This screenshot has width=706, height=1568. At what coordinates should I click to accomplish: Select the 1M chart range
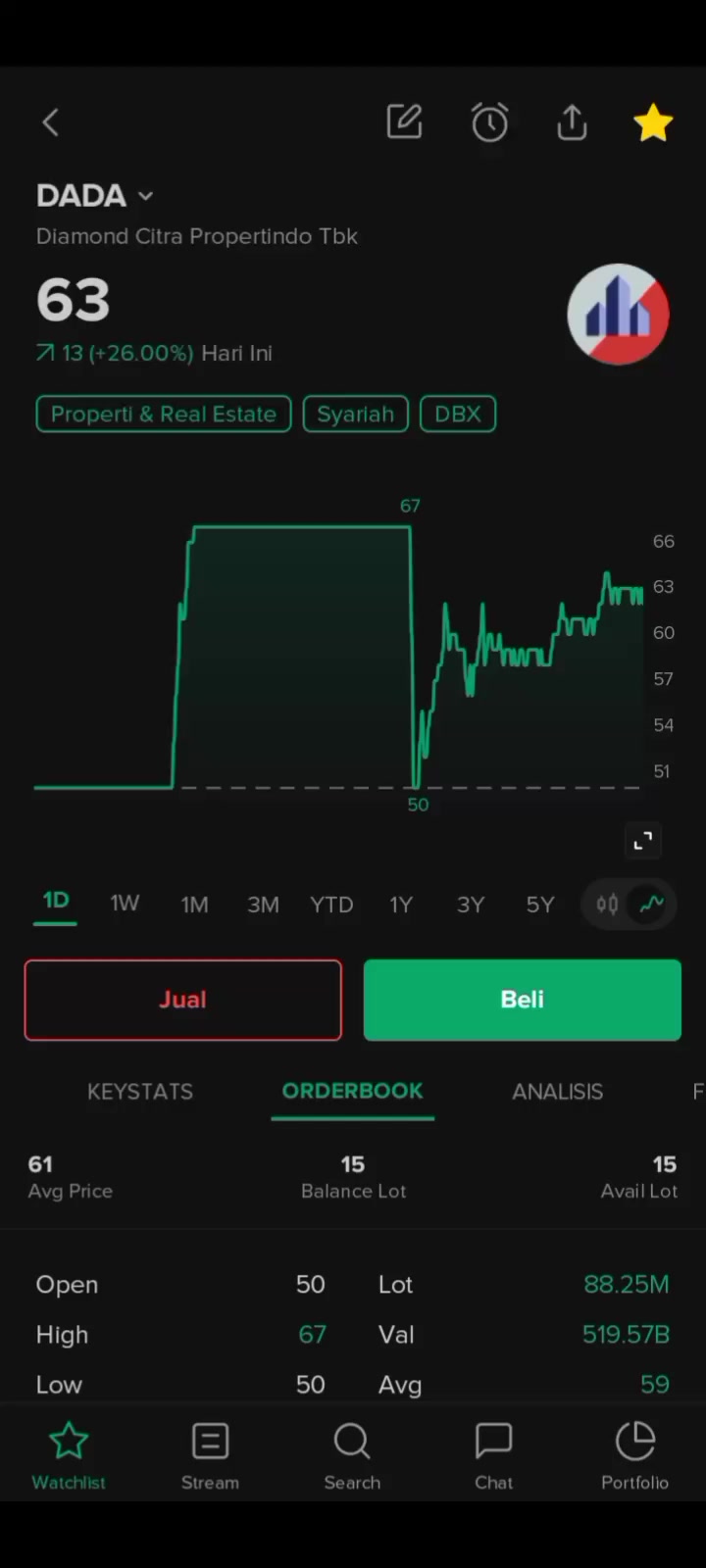pos(194,904)
